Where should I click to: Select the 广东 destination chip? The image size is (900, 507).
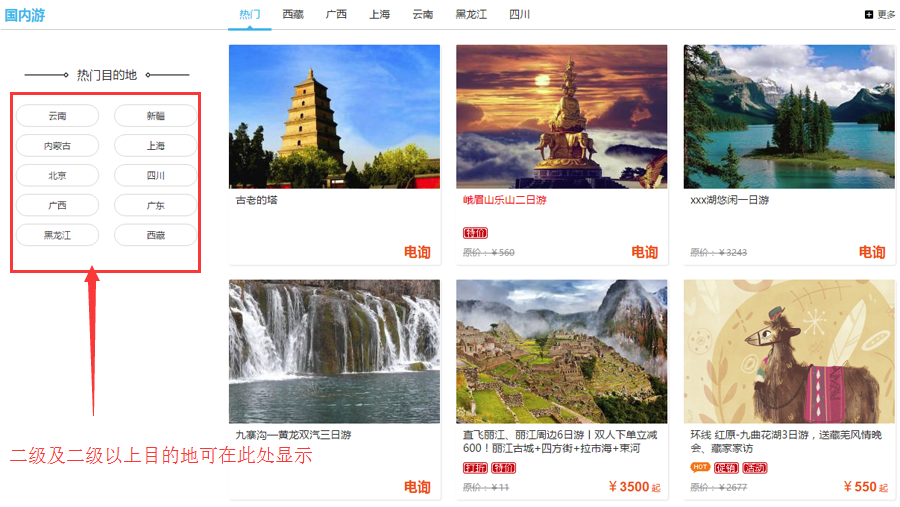[x=155, y=206]
